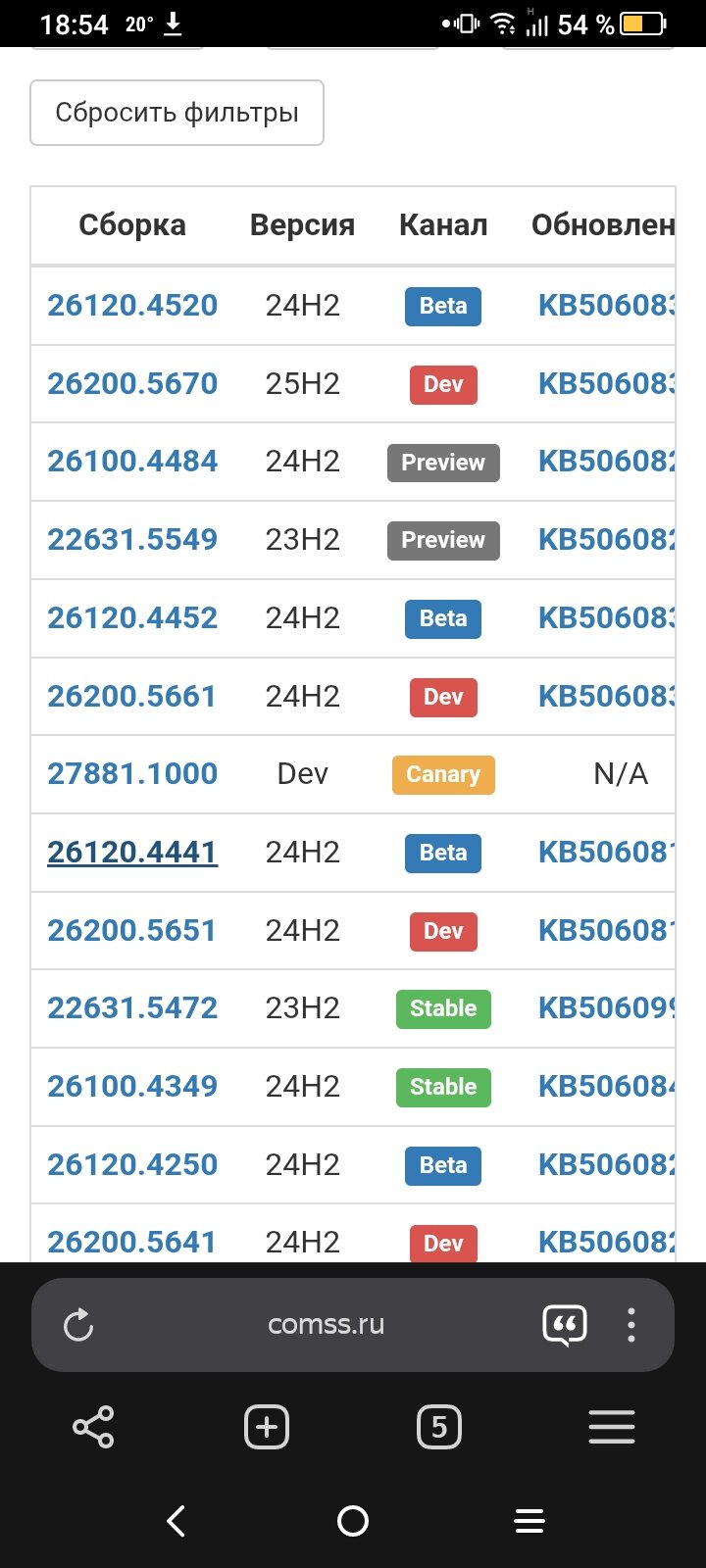Image resolution: width=706 pixels, height=1568 pixels.
Task: Open build 26120.4520 link
Action: pyautogui.click(x=132, y=305)
